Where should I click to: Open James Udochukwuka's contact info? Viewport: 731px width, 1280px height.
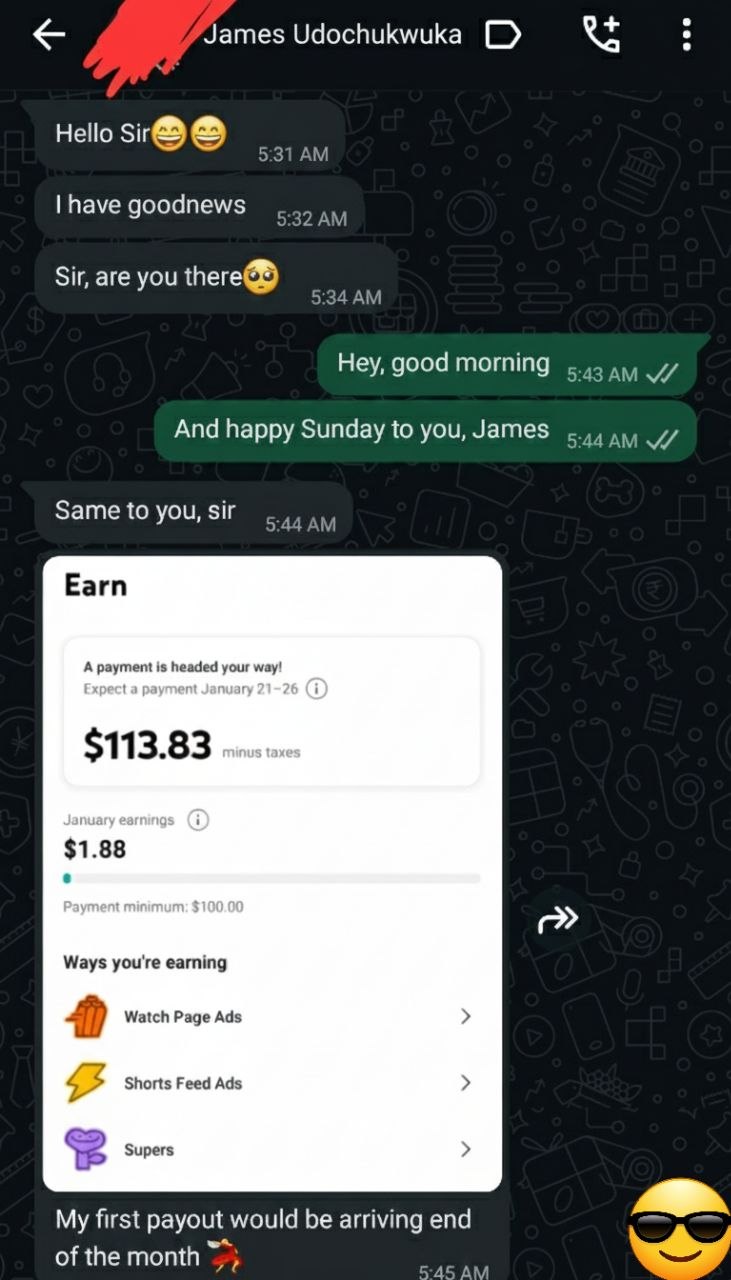[331, 36]
